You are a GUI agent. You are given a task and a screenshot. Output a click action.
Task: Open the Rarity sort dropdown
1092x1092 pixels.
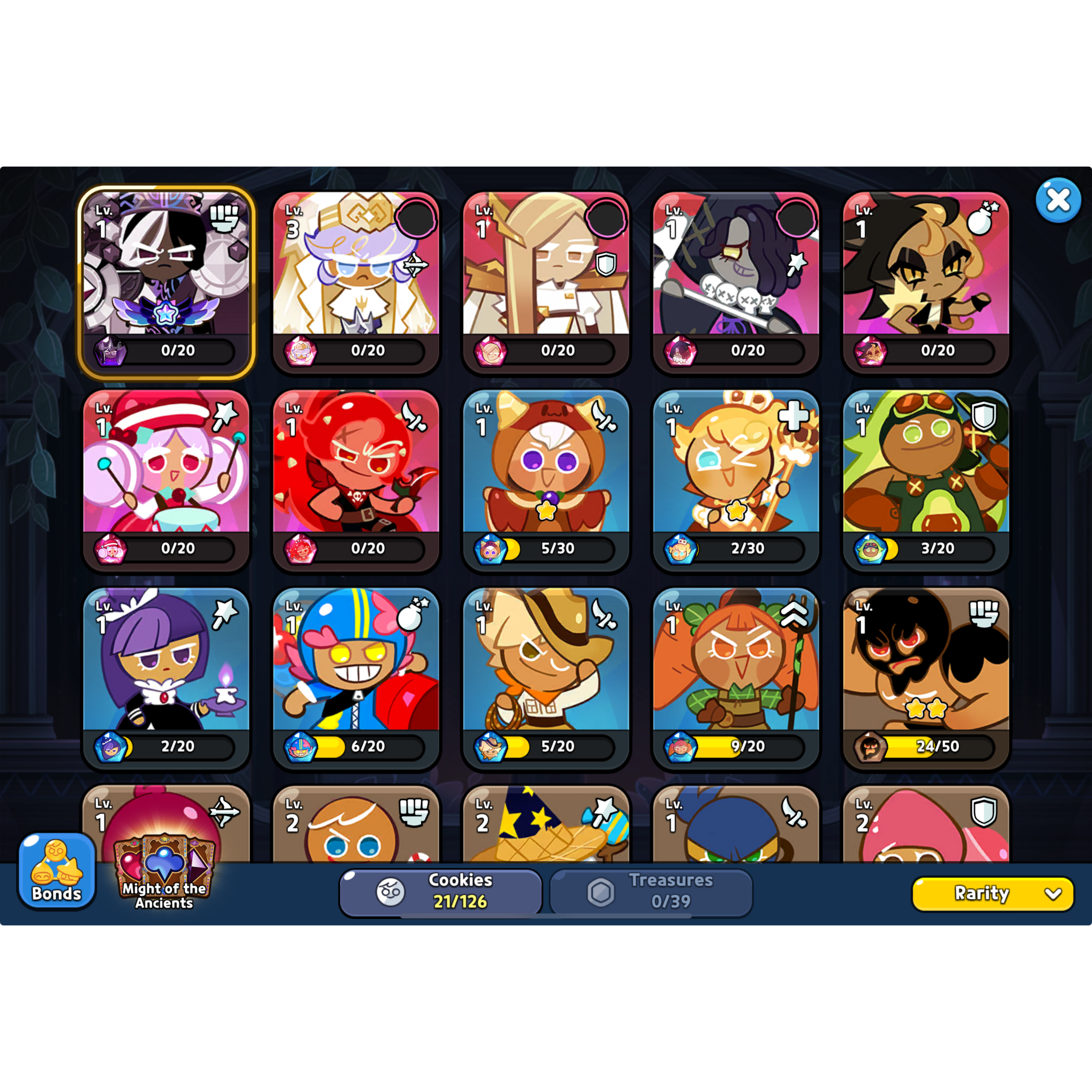pyautogui.click(x=992, y=894)
